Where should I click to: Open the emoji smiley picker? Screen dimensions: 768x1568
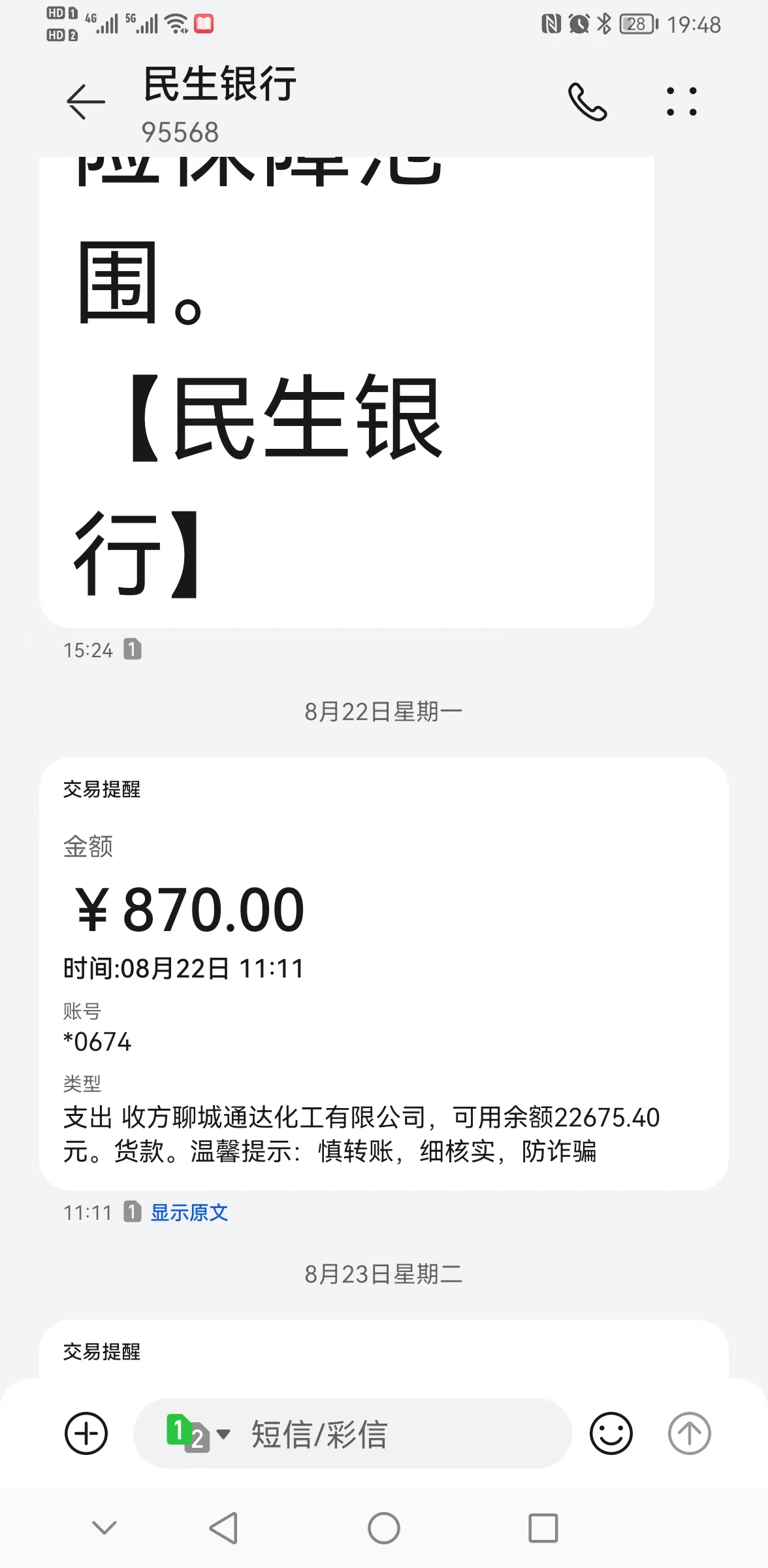(611, 1433)
